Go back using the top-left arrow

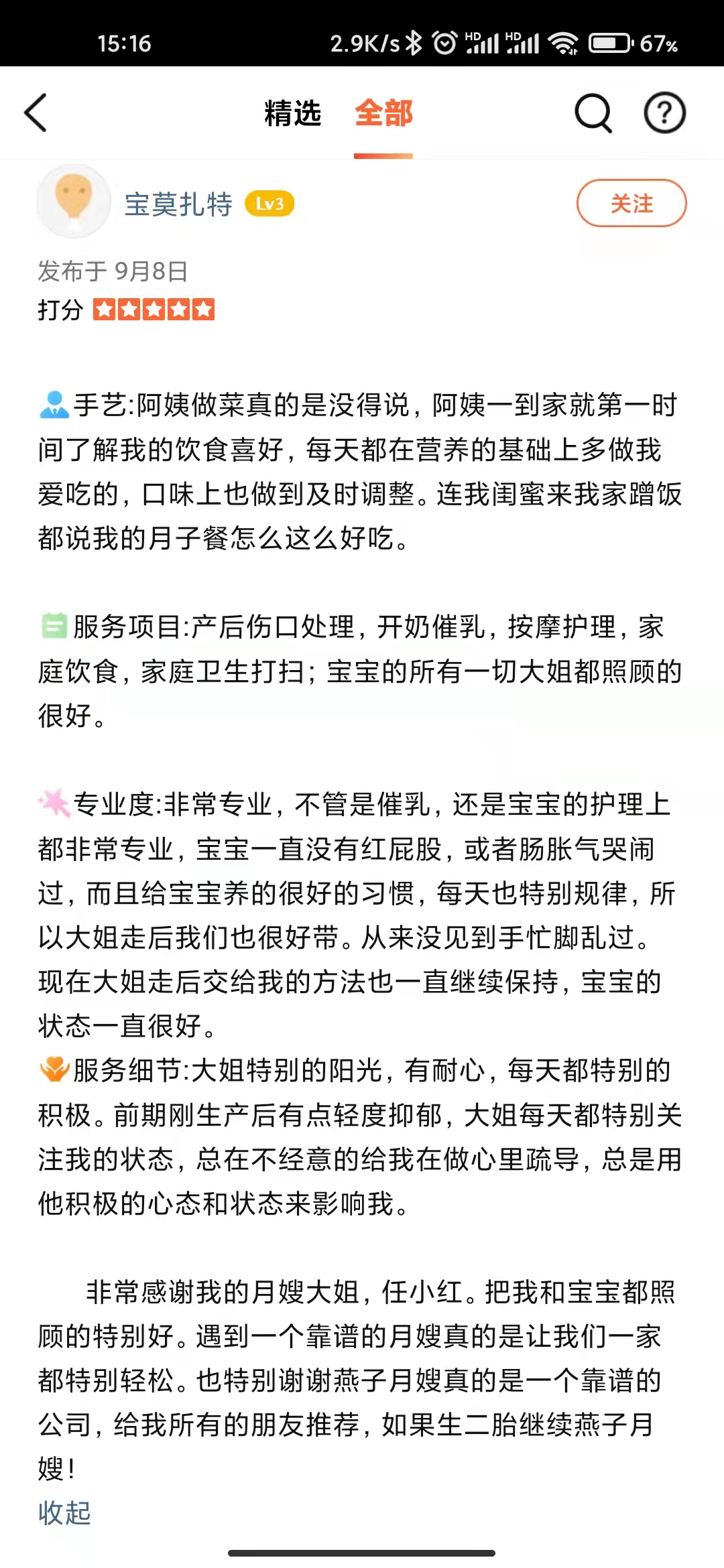(x=36, y=113)
